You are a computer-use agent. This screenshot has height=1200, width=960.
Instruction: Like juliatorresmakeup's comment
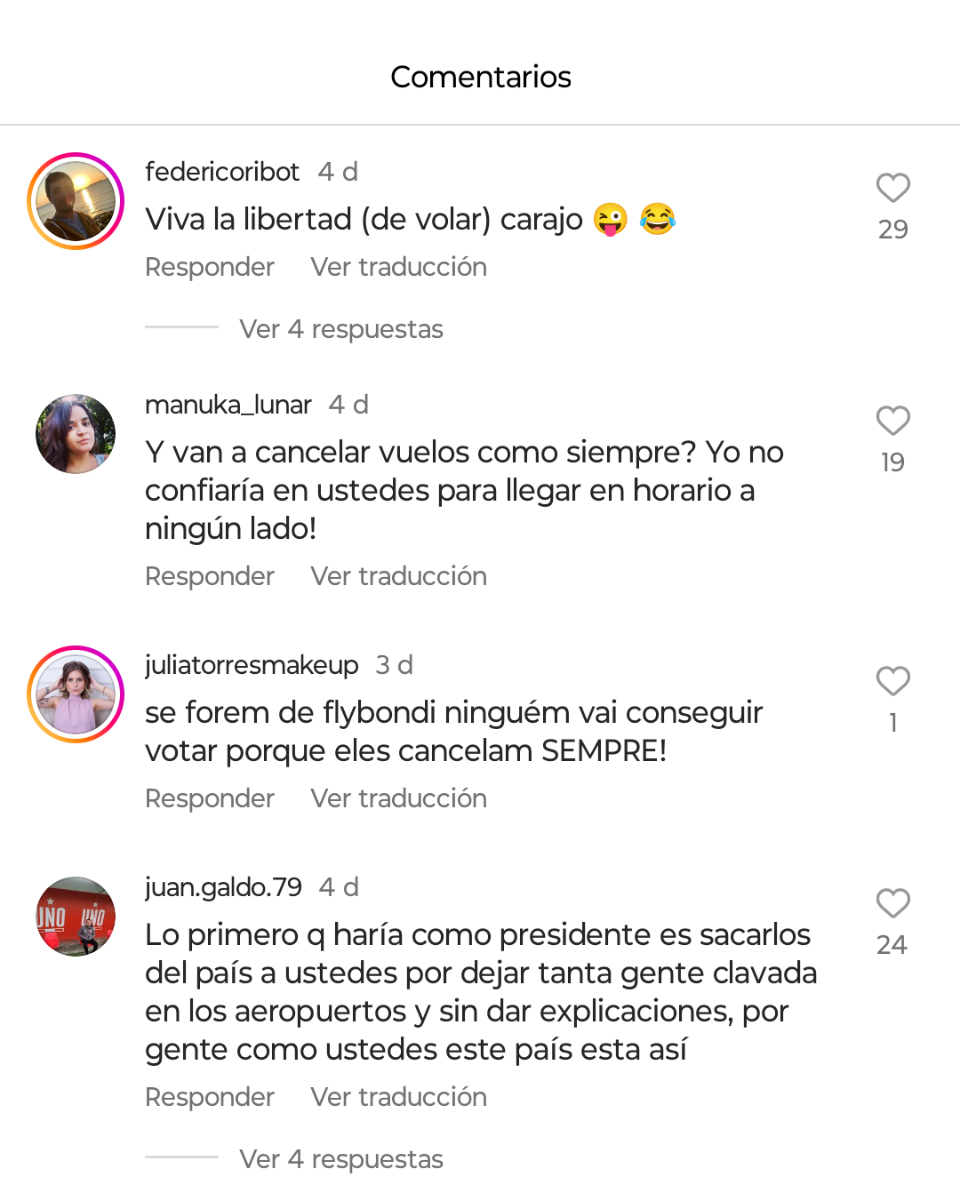tap(893, 681)
